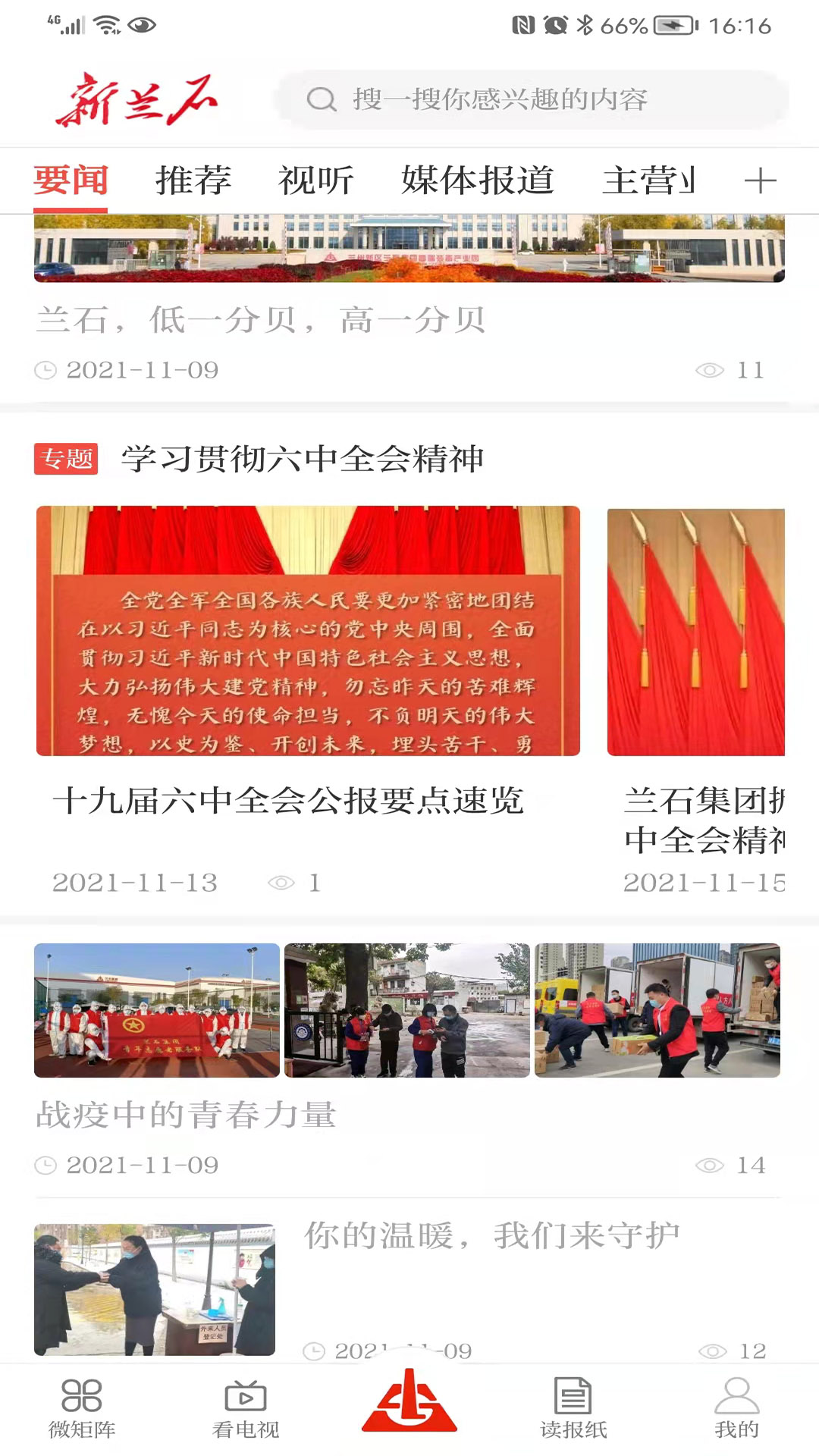The width and height of the screenshot is (819, 1456).
Task: Tap the clock icon beside date 2021-11-09
Action: [x=47, y=371]
